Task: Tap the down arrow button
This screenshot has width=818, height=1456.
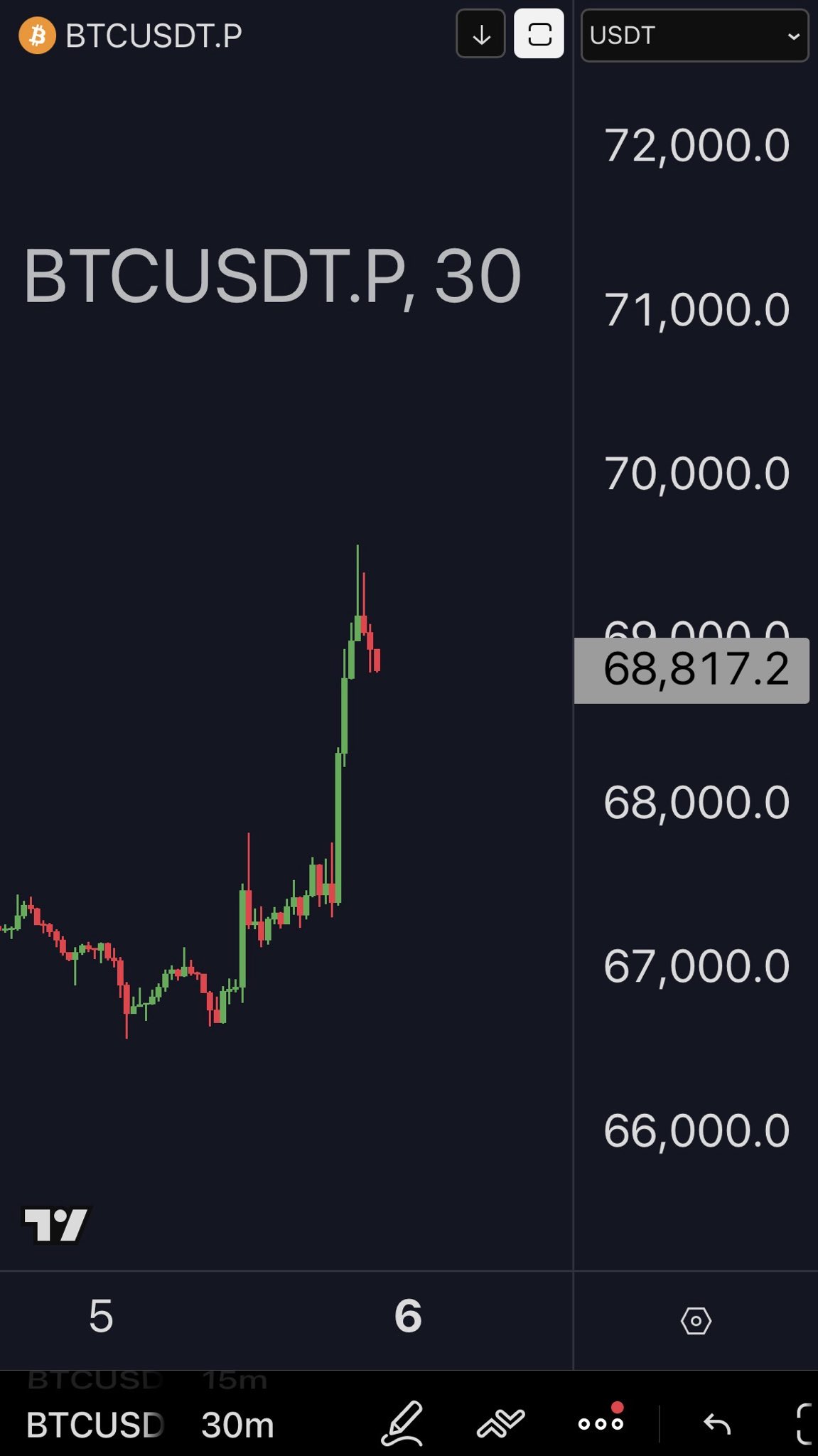Action: (481, 34)
